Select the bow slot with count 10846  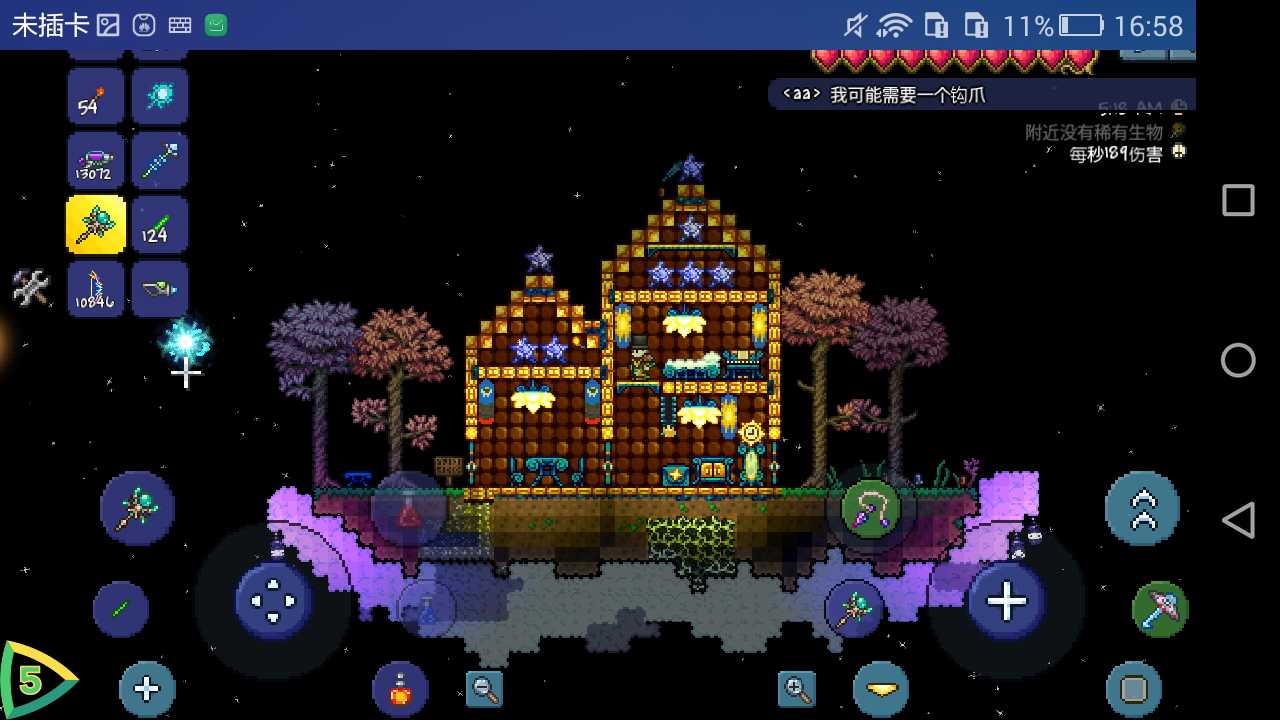tap(96, 289)
